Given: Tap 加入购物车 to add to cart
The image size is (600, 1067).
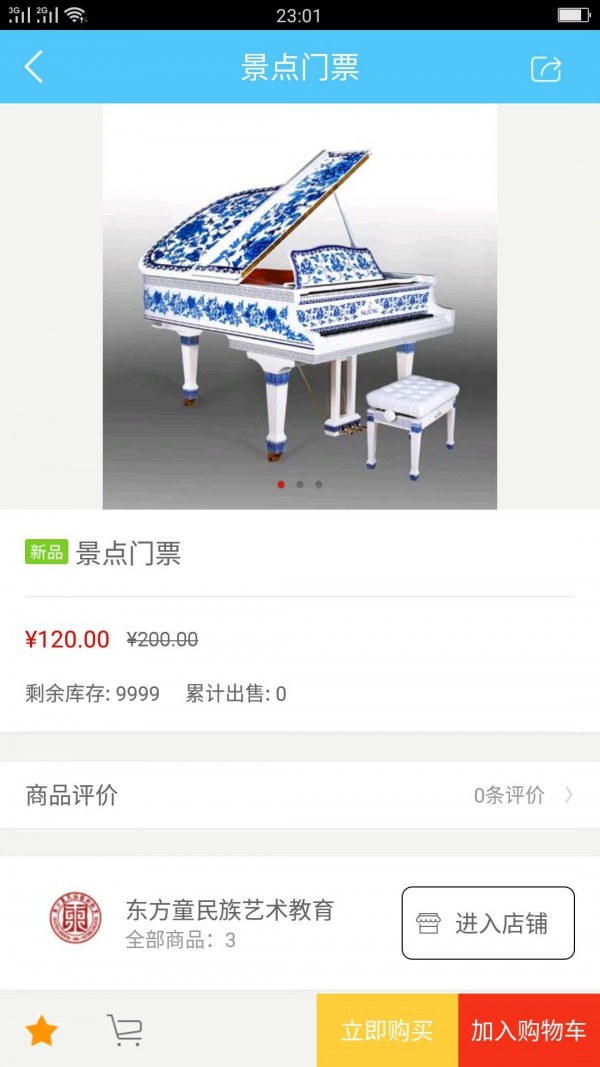Looking at the screenshot, I should pyautogui.click(x=529, y=1031).
